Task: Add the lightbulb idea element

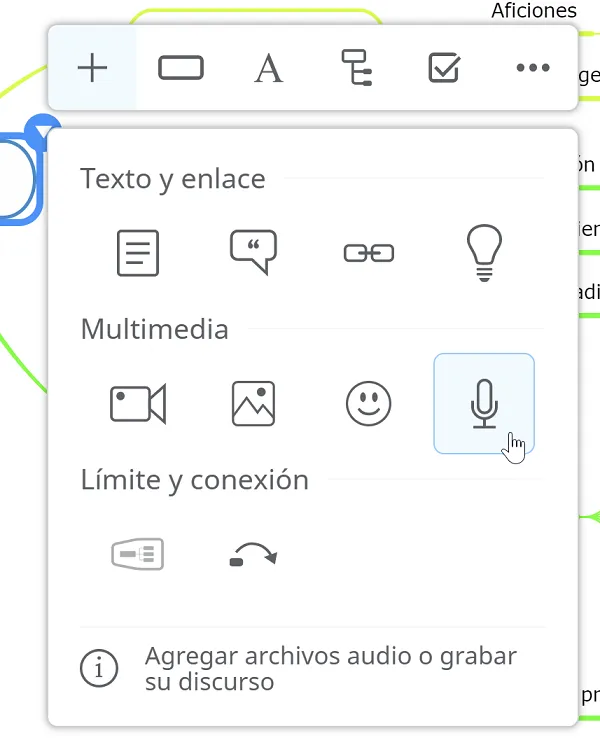Action: (484, 253)
